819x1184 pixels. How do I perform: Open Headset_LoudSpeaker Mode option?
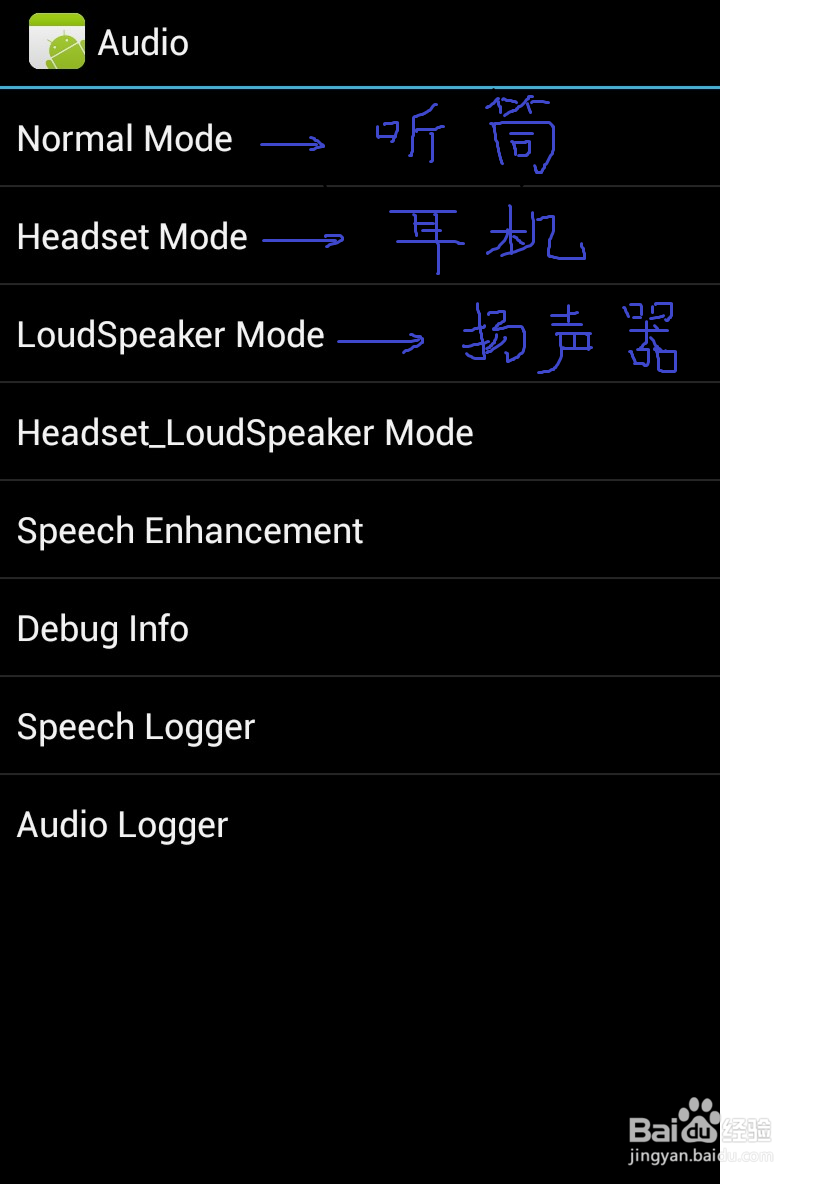click(x=245, y=432)
